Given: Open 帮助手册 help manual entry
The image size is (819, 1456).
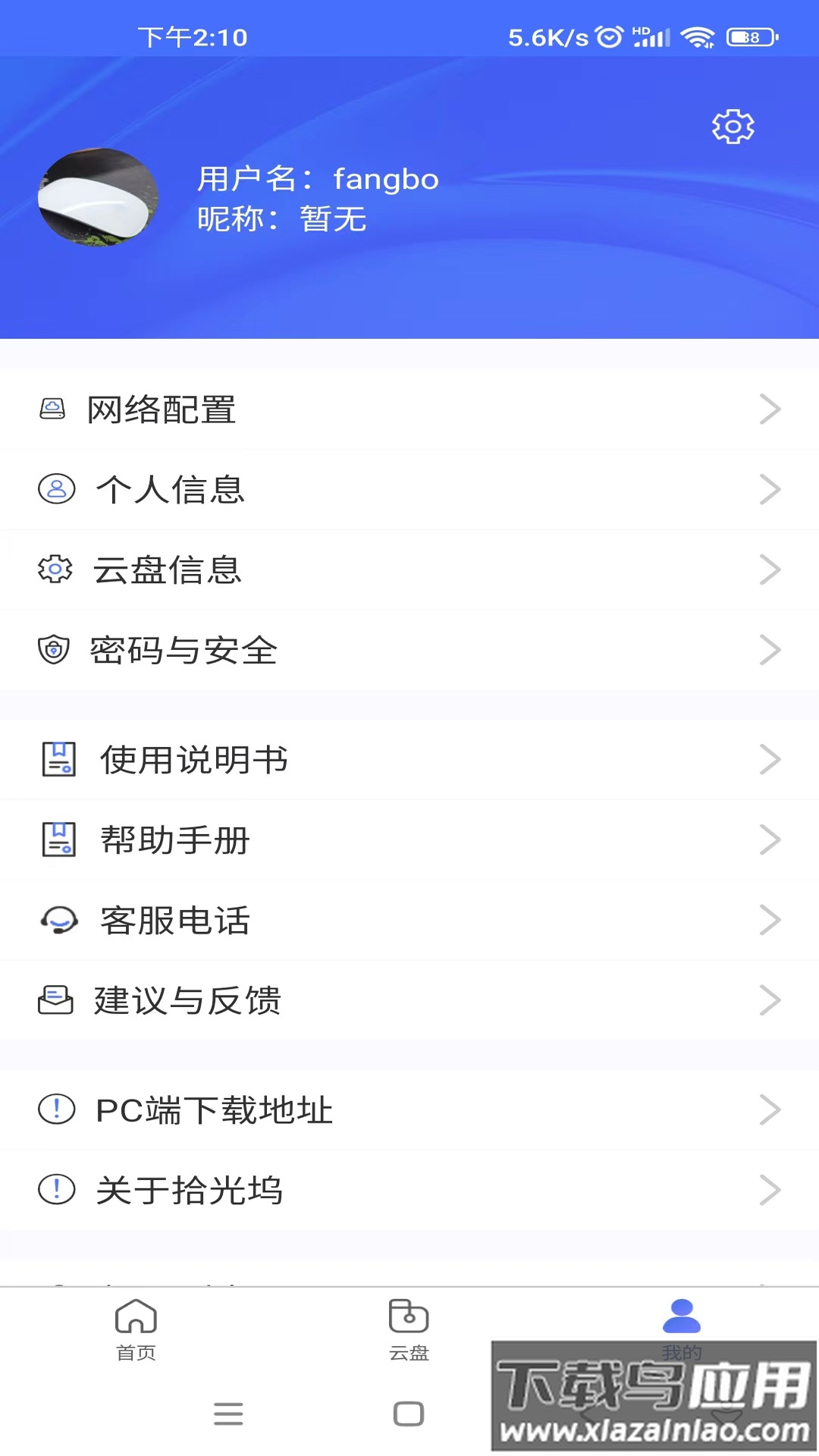Looking at the screenshot, I should (x=174, y=839).
